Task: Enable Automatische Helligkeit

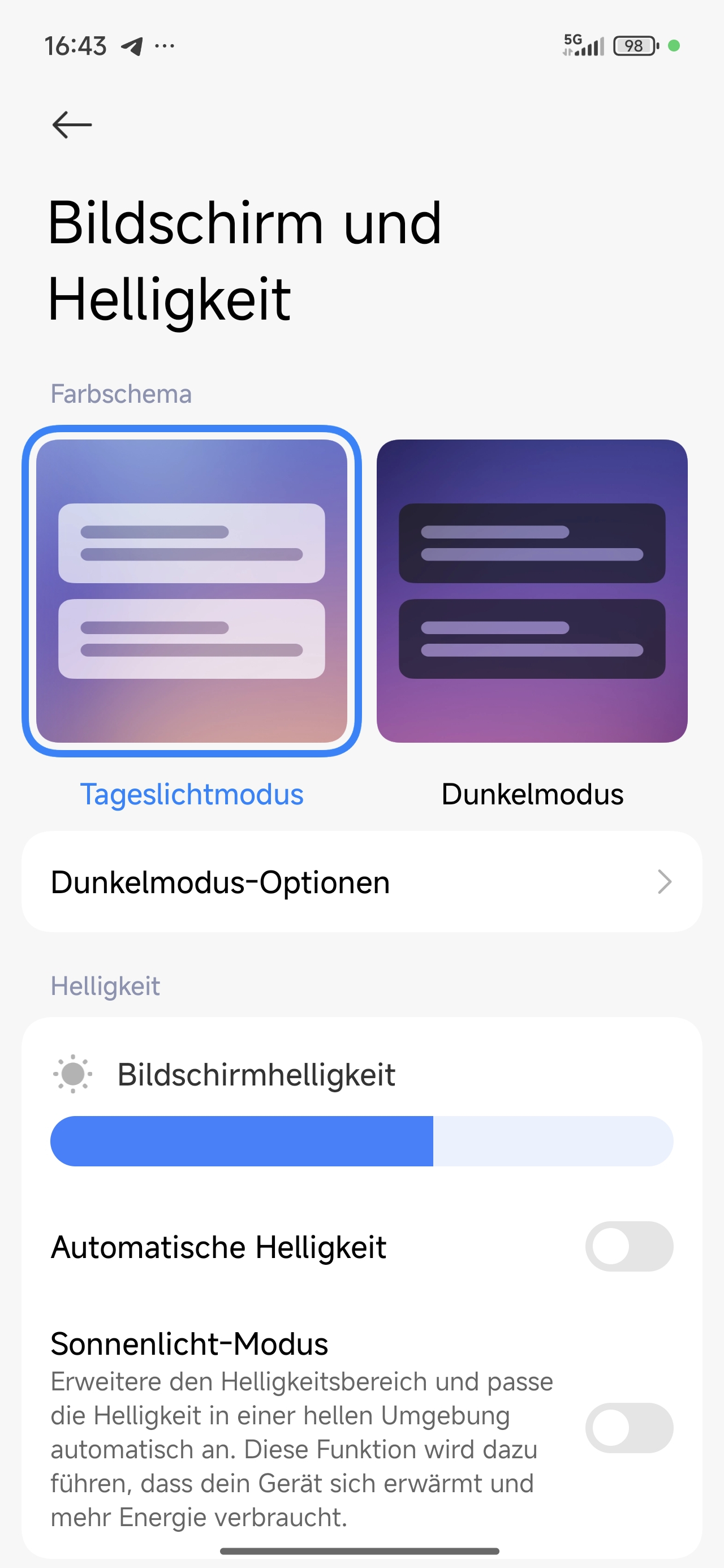Action: pyautogui.click(x=628, y=1246)
